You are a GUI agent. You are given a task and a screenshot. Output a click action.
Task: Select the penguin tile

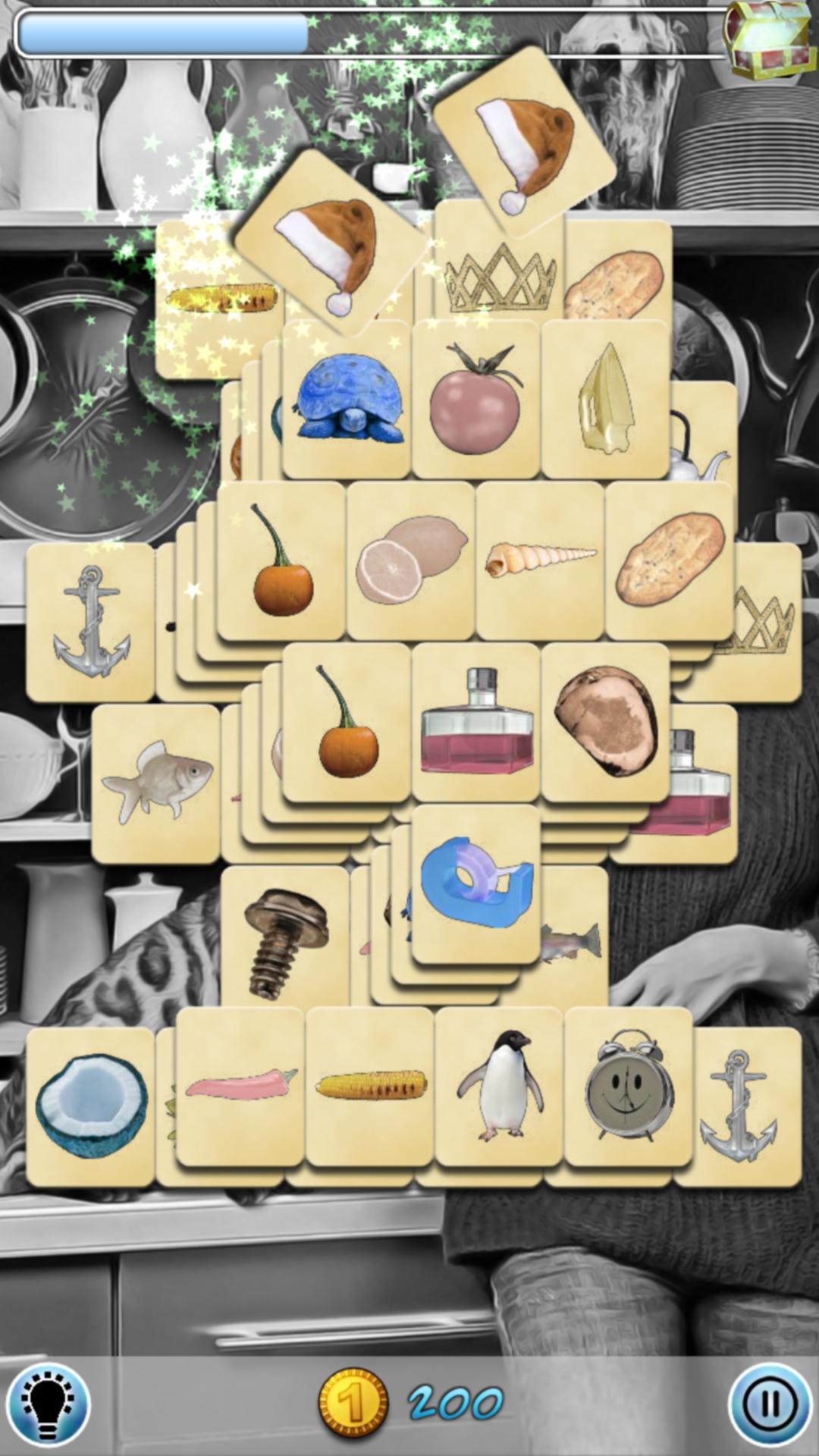499,1087
